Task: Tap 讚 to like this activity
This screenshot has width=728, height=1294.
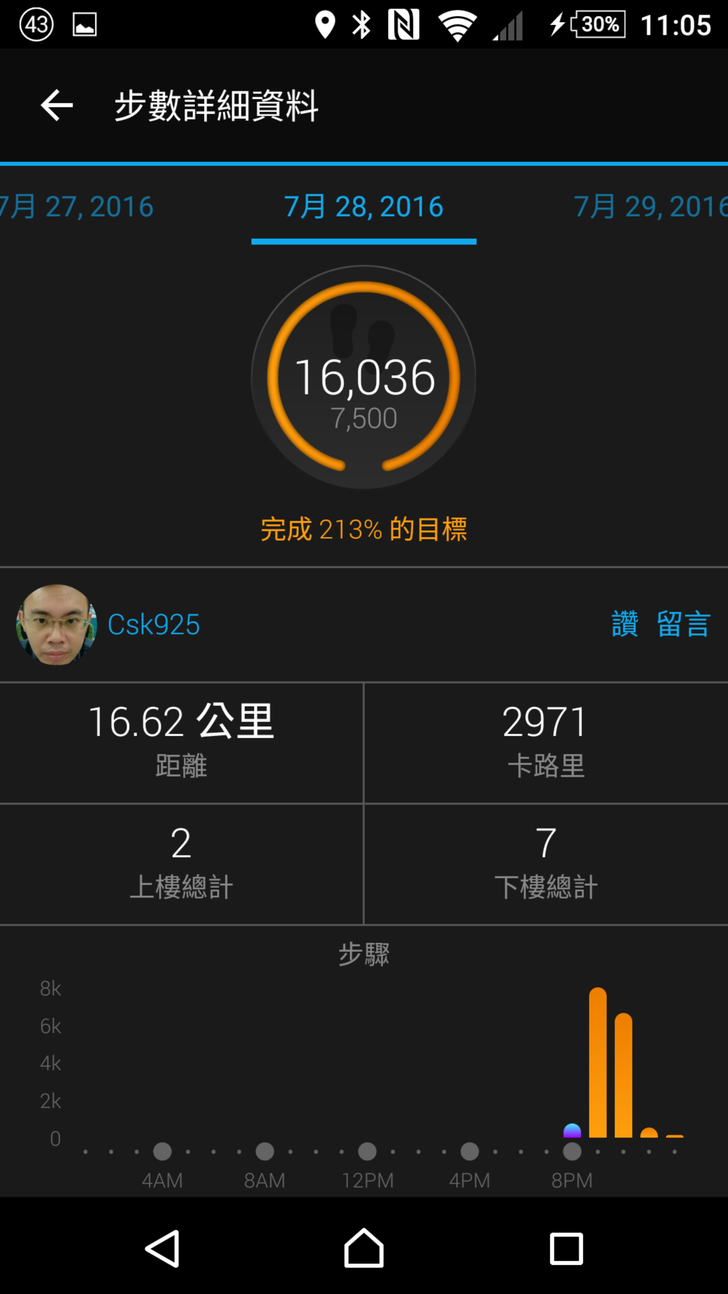Action: (625, 625)
